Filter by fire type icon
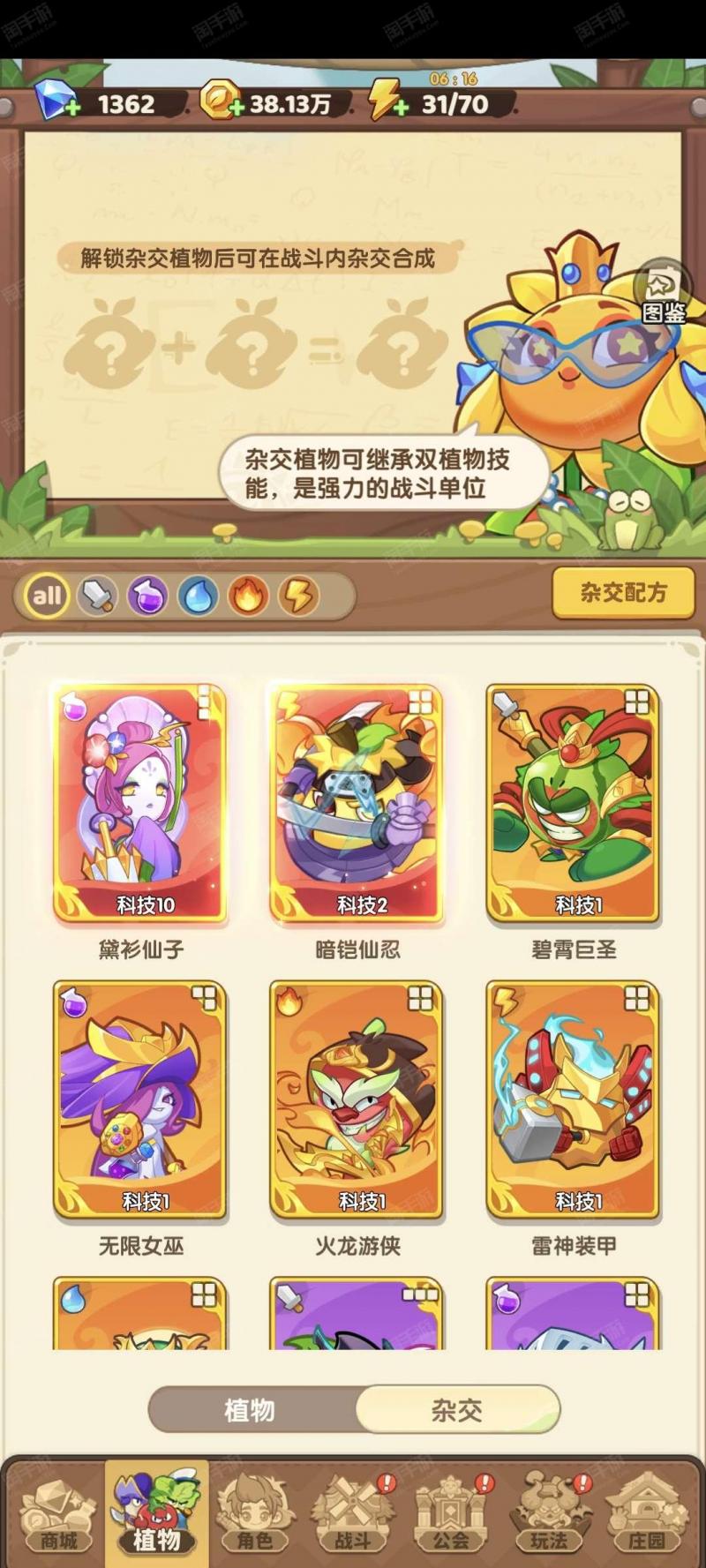The width and height of the screenshot is (706, 1568). click(x=248, y=596)
